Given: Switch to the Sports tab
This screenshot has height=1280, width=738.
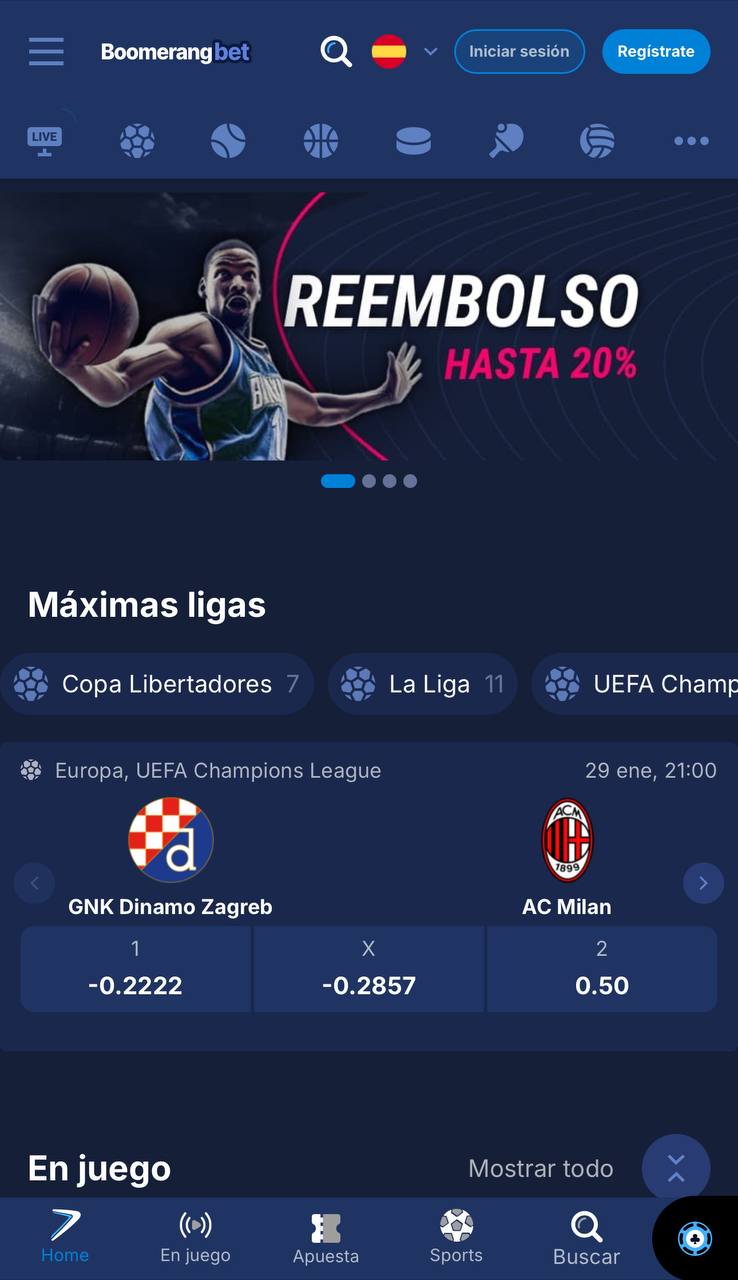Looking at the screenshot, I should click(456, 1238).
